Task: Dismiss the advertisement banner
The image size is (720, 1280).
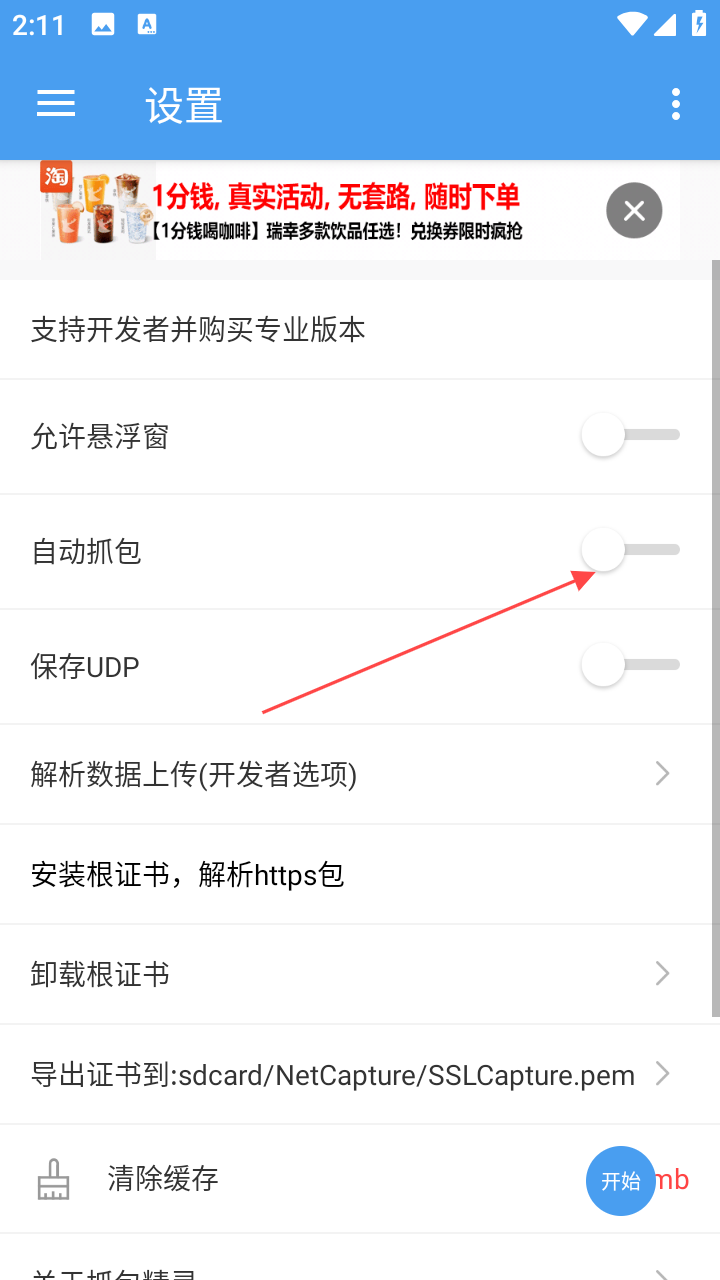Action: point(634,210)
